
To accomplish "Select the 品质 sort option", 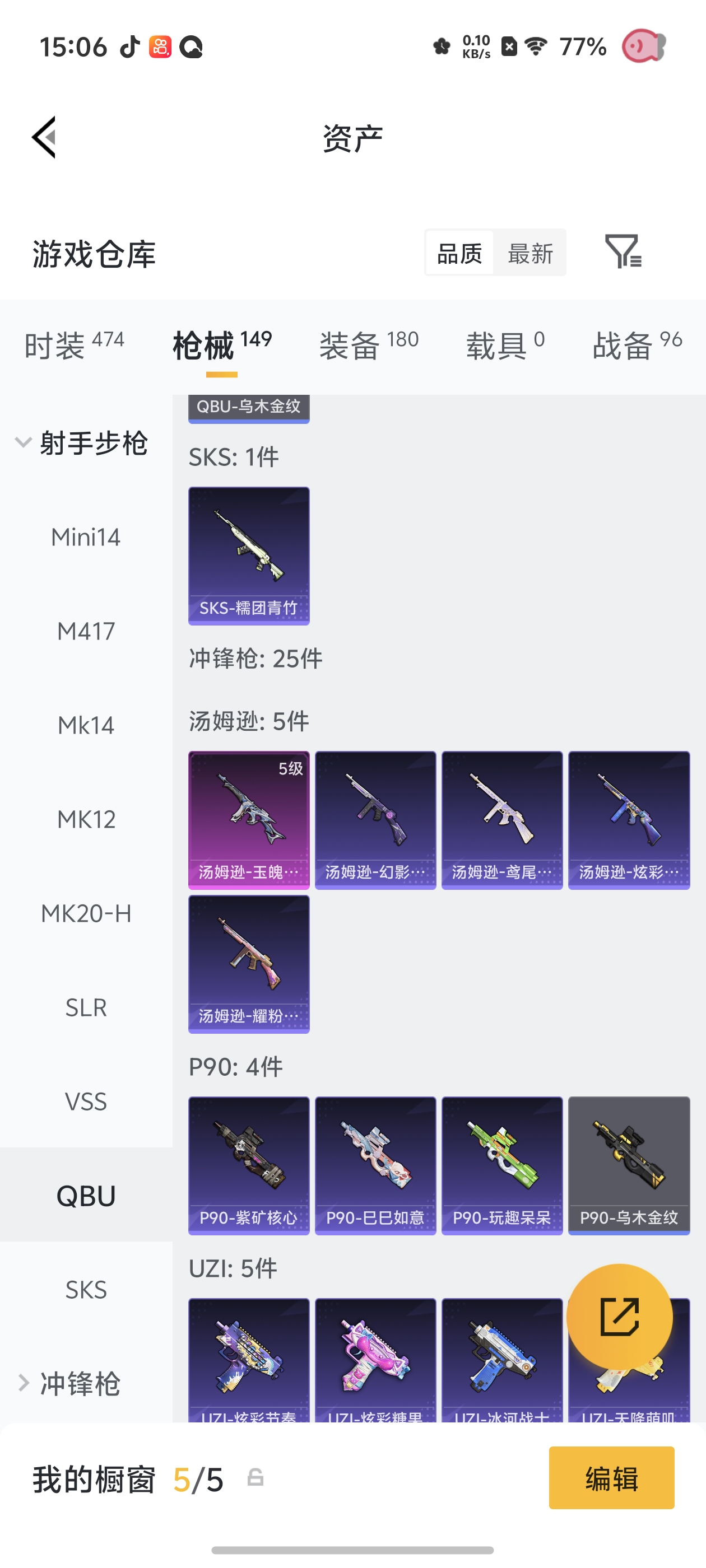I will (x=459, y=253).
